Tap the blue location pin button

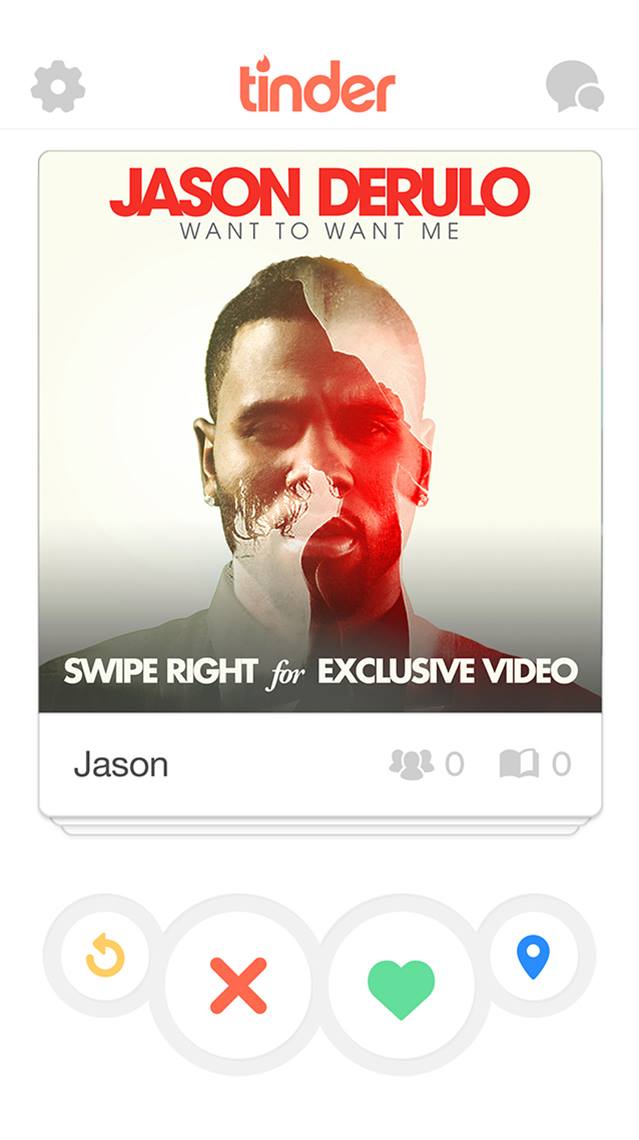533,957
